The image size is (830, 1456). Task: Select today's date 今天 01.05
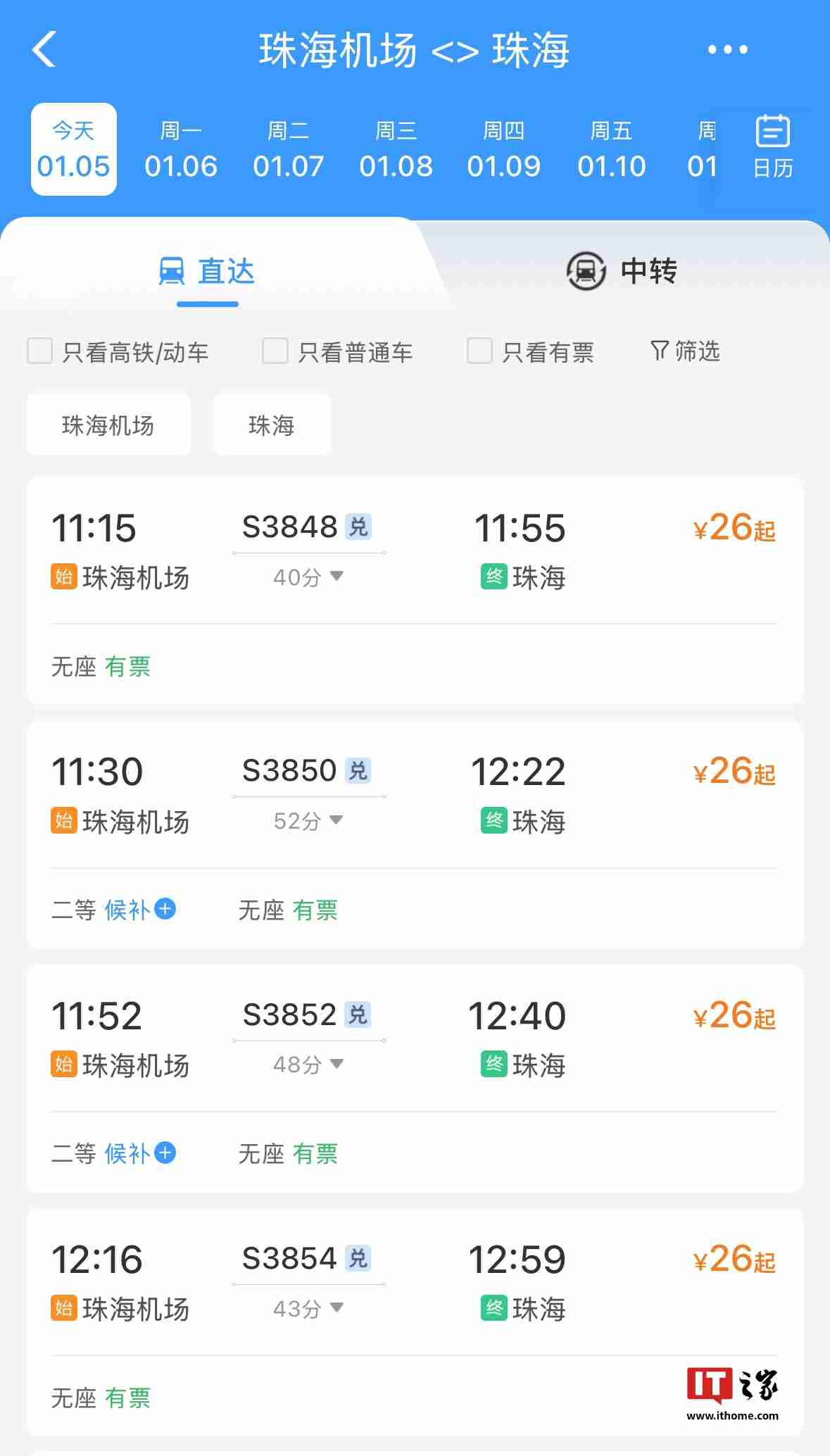click(73, 148)
